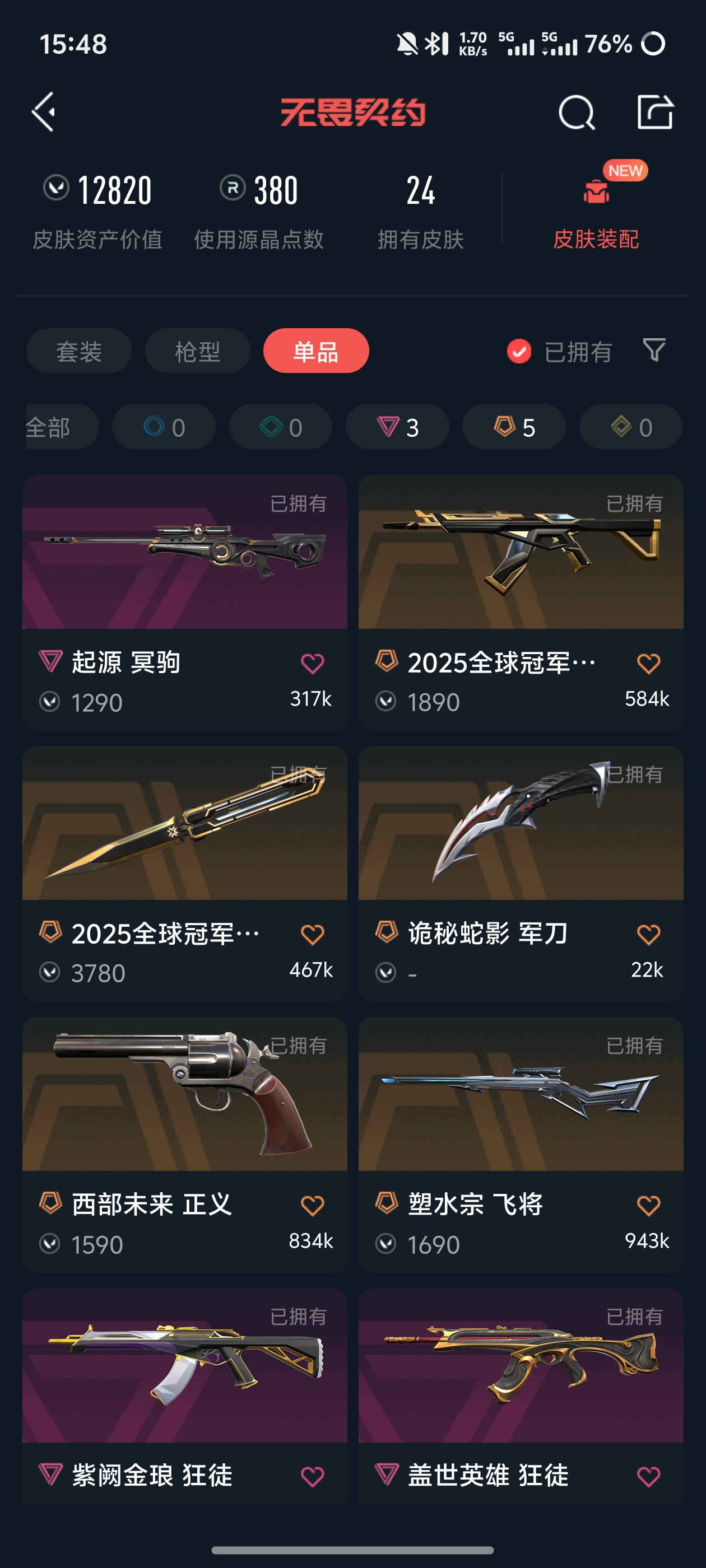Toggle the 已拥有 owned filter
The height and width of the screenshot is (1568, 706).
coord(559,351)
